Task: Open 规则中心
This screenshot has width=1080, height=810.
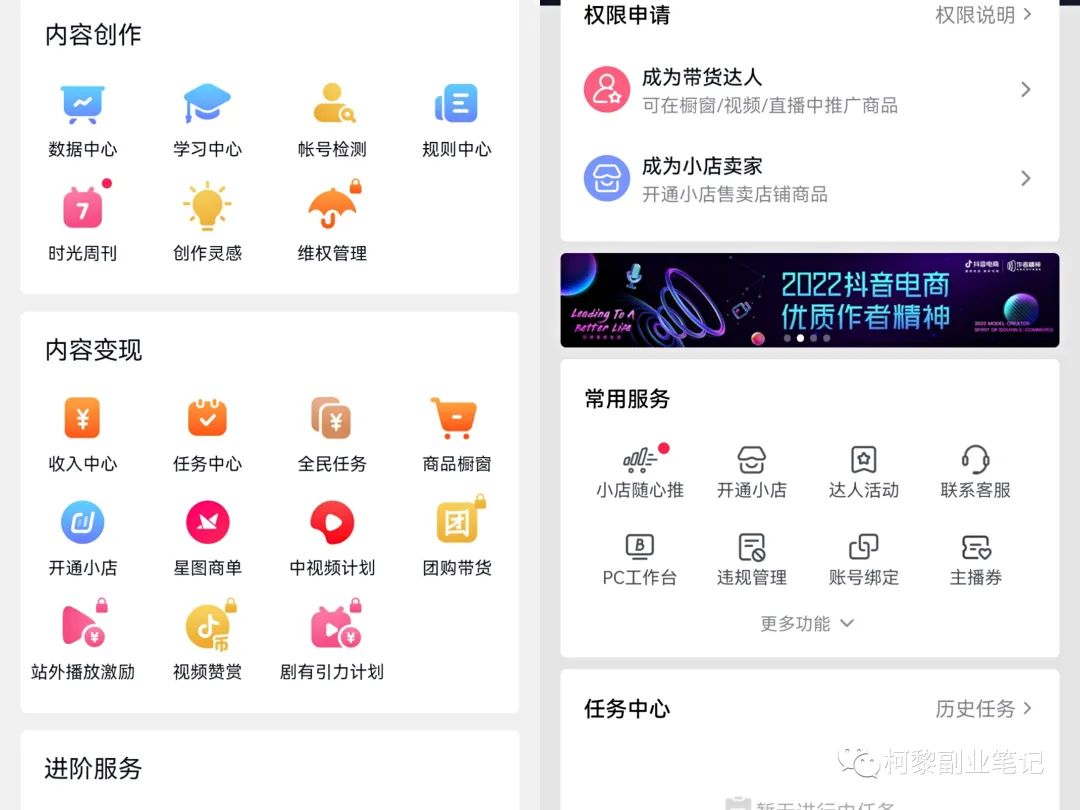Action: (x=456, y=120)
